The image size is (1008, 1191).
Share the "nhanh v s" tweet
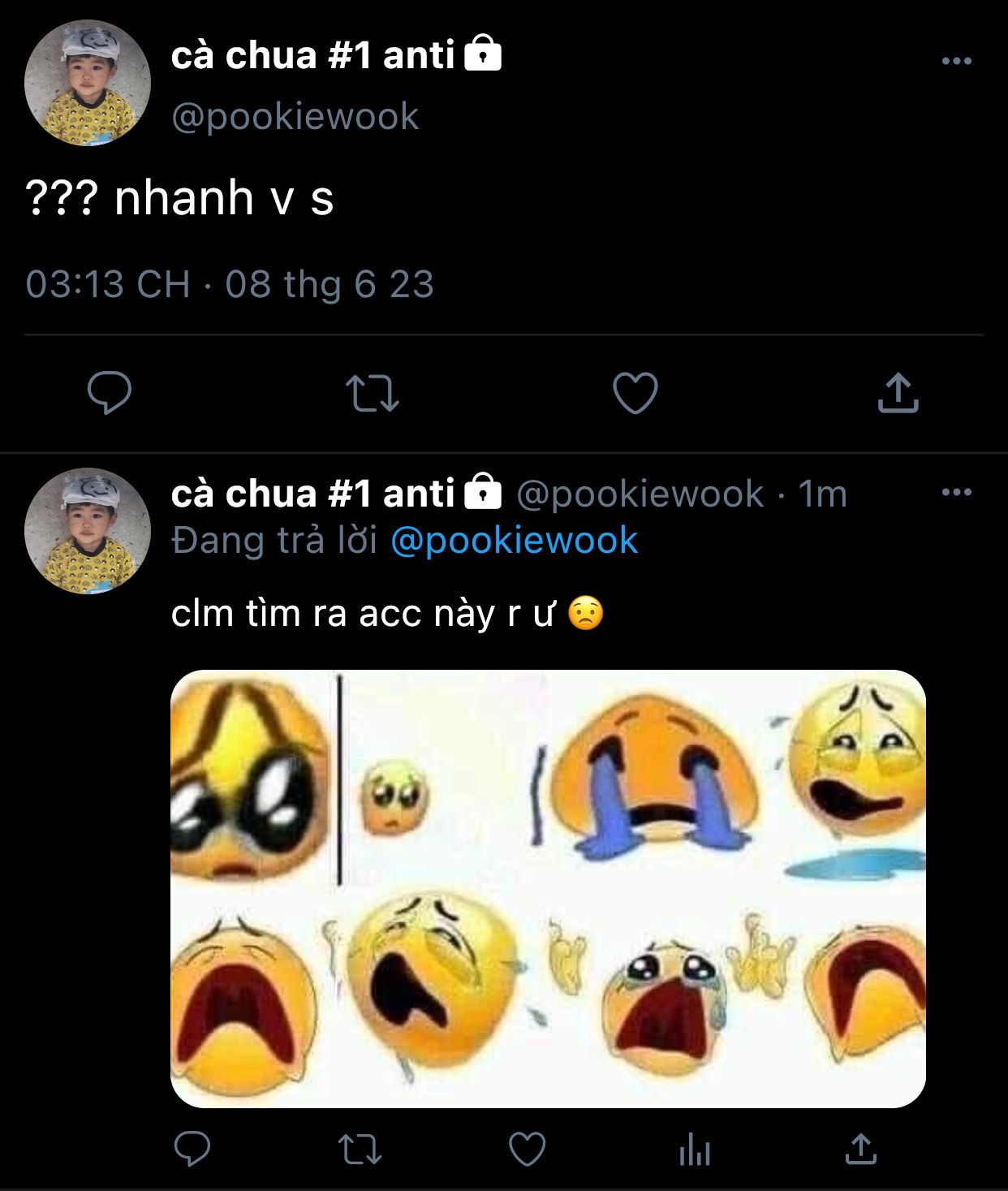(898, 393)
